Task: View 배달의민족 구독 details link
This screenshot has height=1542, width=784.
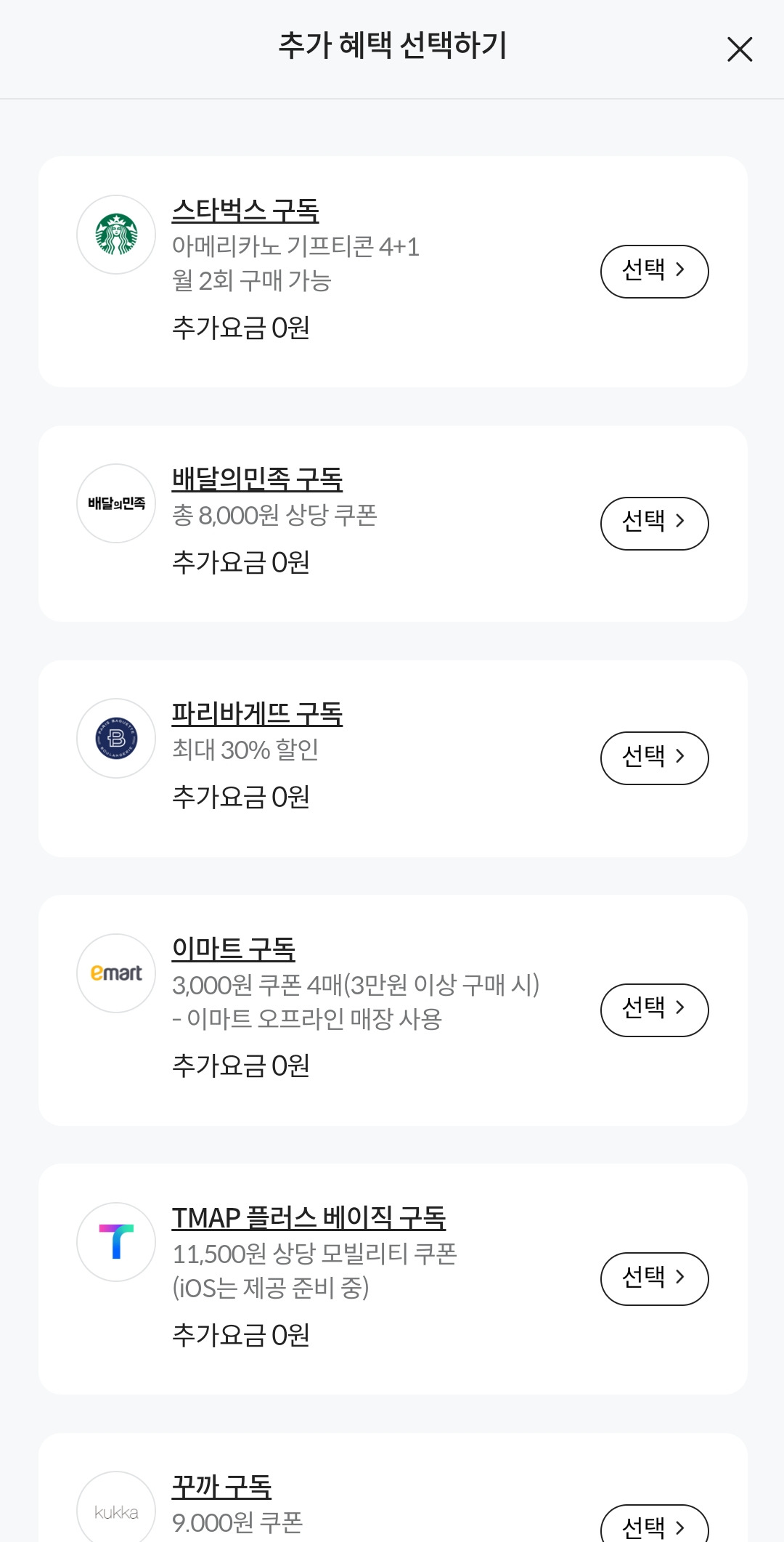Action: [257, 479]
